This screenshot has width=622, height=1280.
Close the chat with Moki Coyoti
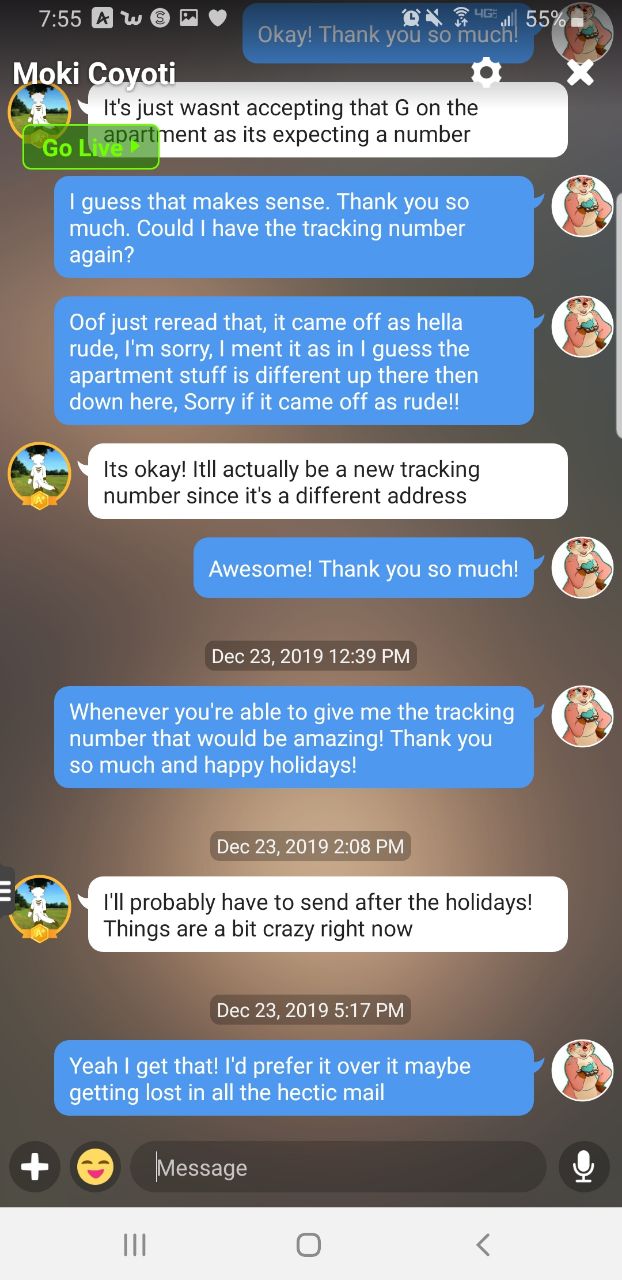point(580,72)
